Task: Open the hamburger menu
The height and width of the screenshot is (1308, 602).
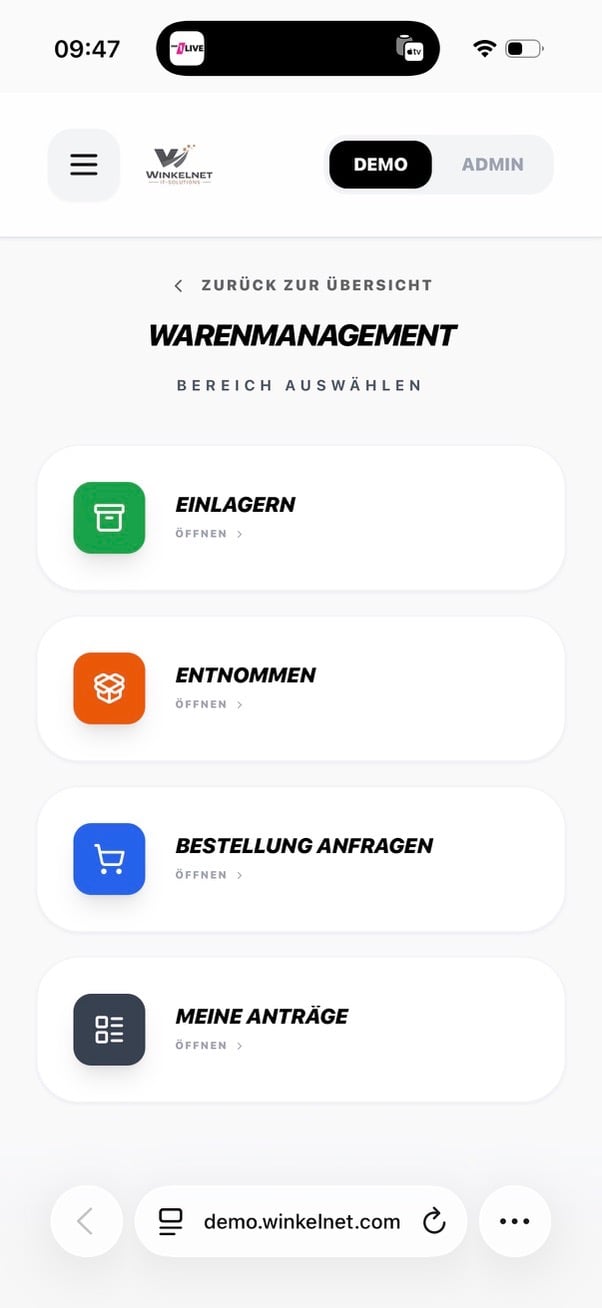Action: pyautogui.click(x=84, y=165)
